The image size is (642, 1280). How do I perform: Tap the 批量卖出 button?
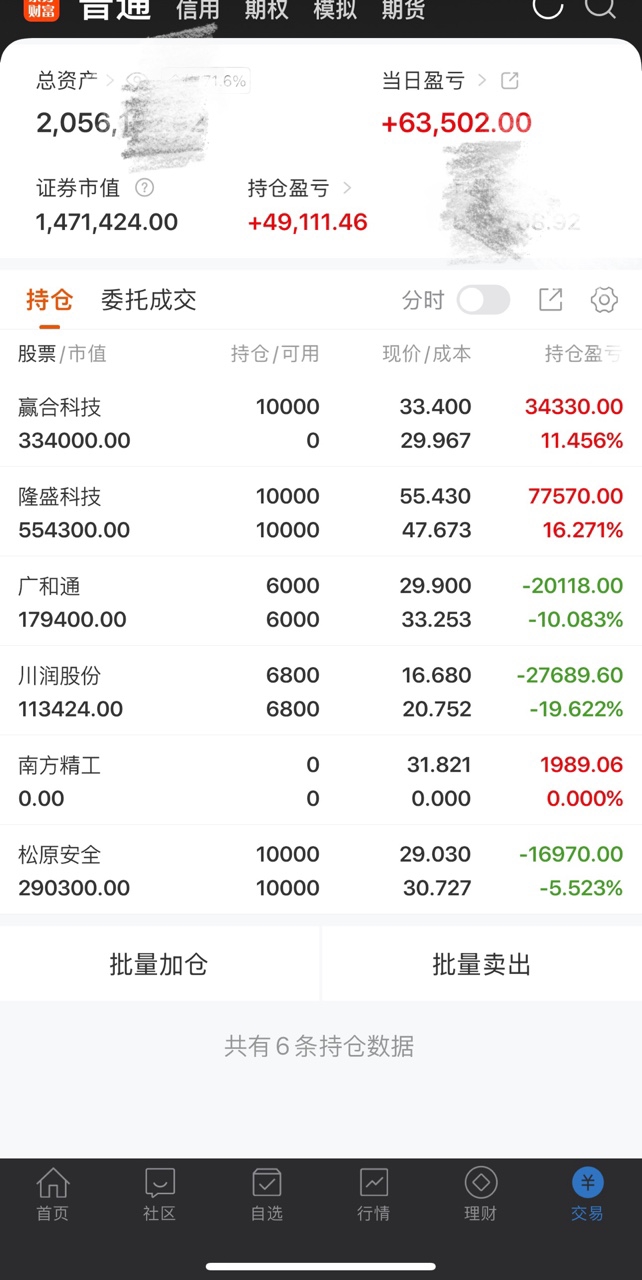[x=482, y=964]
